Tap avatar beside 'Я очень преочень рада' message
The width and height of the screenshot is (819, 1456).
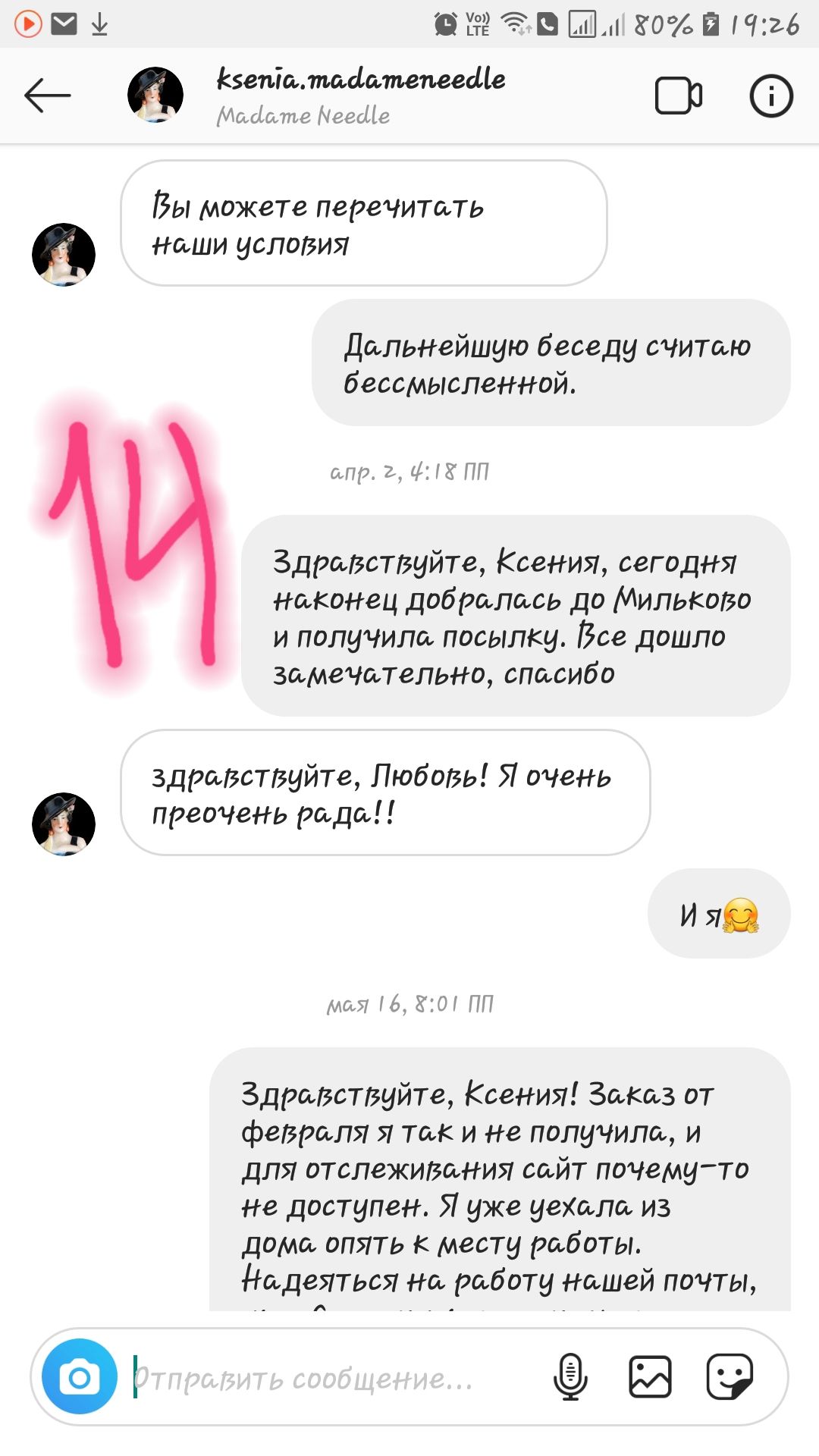[x=64, y=824]
